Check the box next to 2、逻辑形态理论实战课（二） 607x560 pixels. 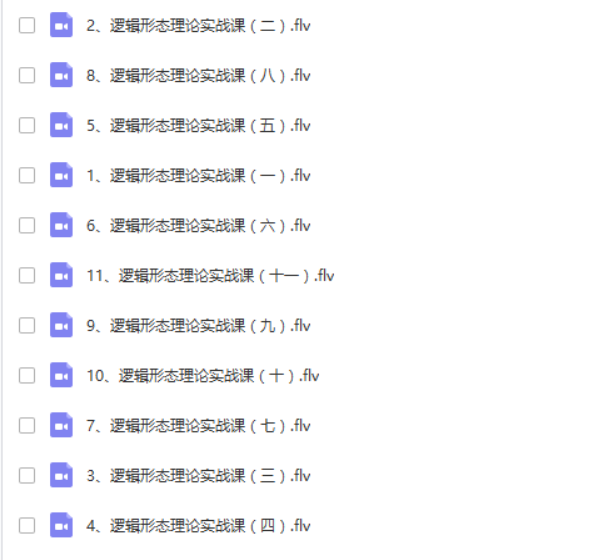click(x=27, y=26)
